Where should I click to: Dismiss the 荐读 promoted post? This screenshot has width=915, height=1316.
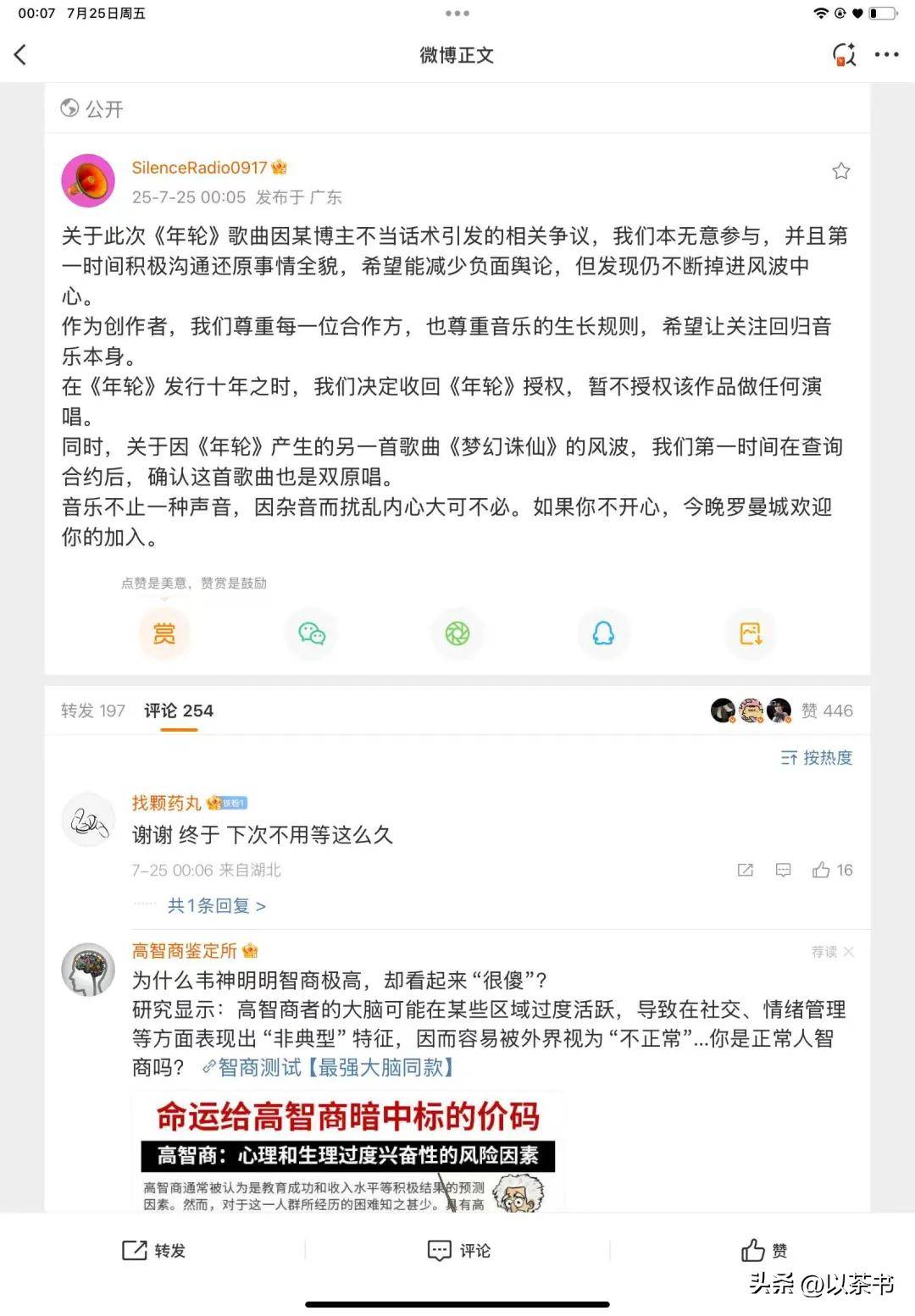[849, 952]
